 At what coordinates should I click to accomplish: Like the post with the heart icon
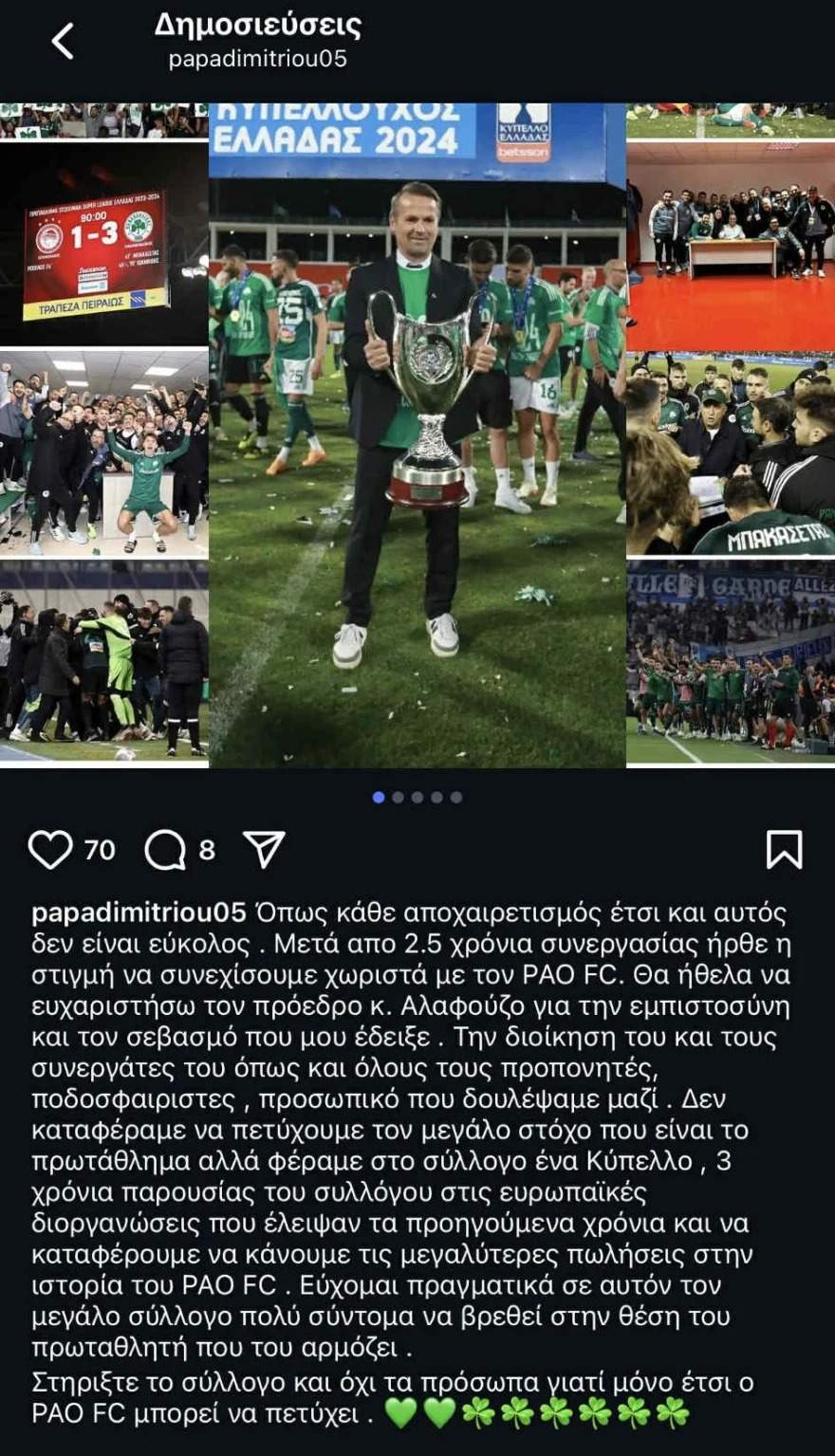(x=50, y=850)
